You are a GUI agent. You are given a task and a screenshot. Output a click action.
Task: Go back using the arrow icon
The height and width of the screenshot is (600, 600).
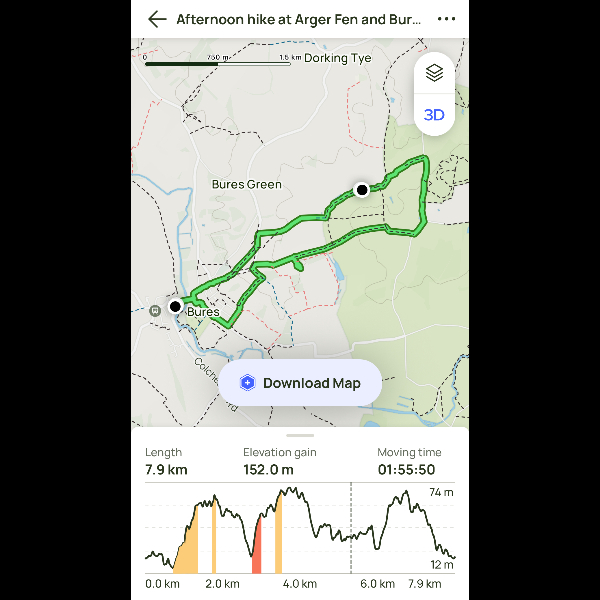[156, 19]
